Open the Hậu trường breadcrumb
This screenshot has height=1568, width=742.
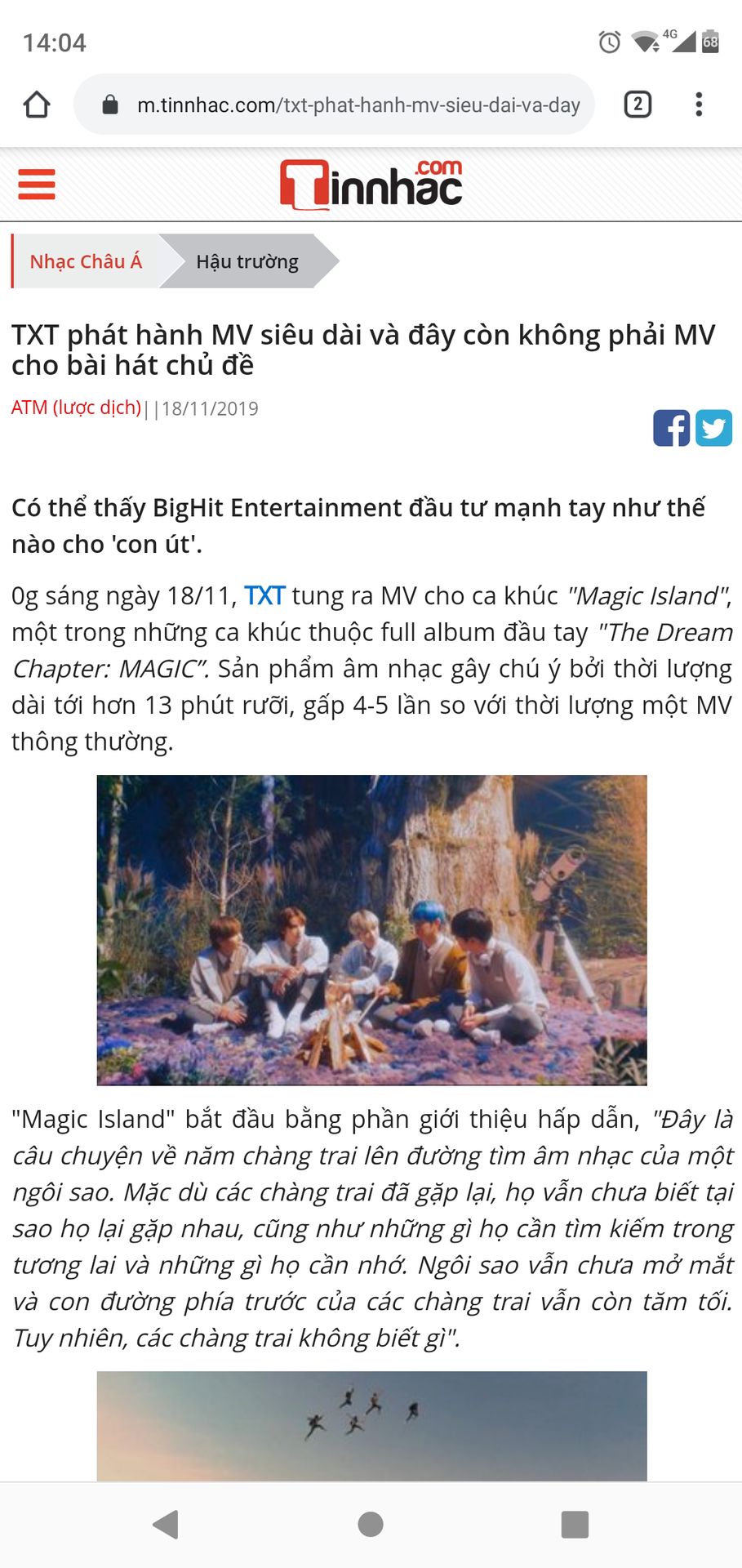247,261
